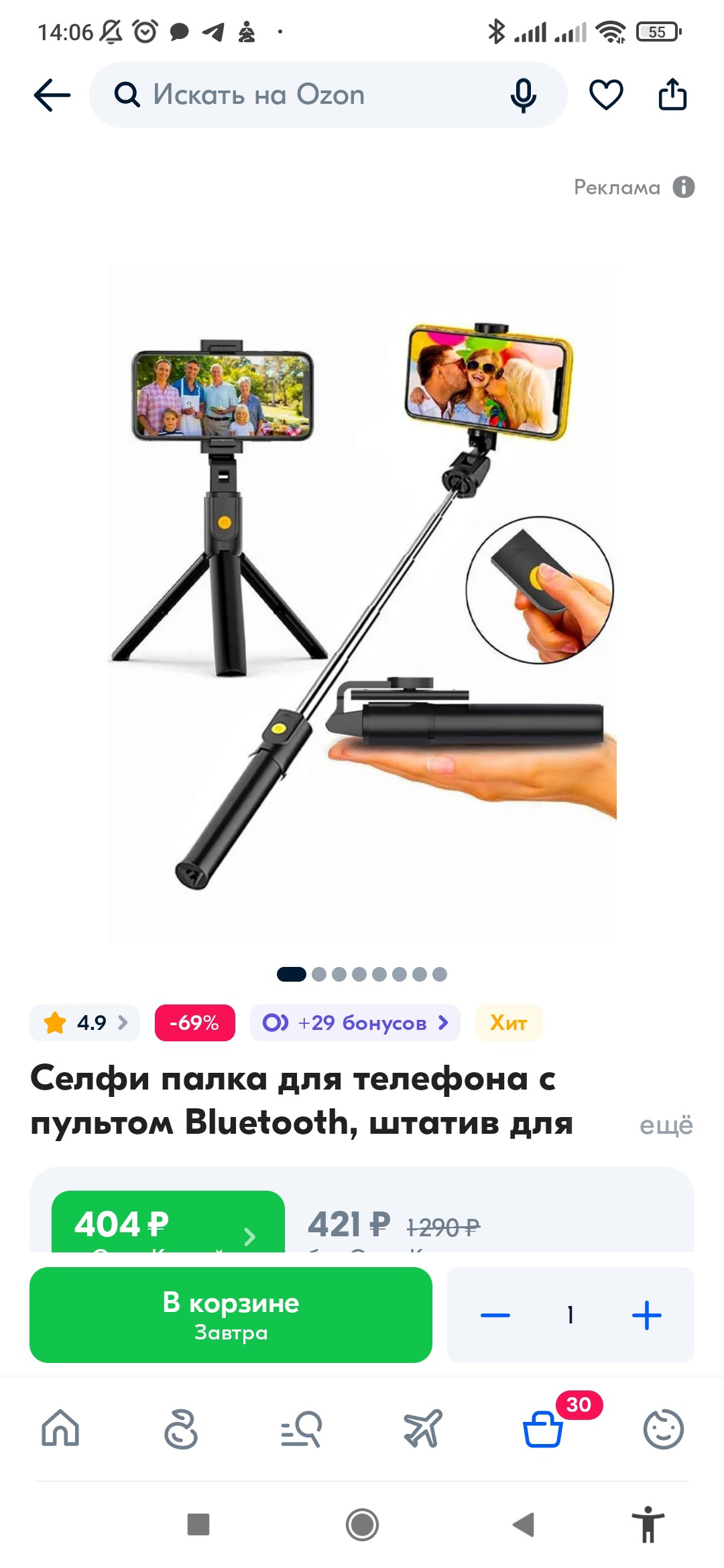Image resolution: width=724 pixels, height=1568 pixels.
Task: Open the 404 ₽ Ozon card price
Action: (168, 1225)
